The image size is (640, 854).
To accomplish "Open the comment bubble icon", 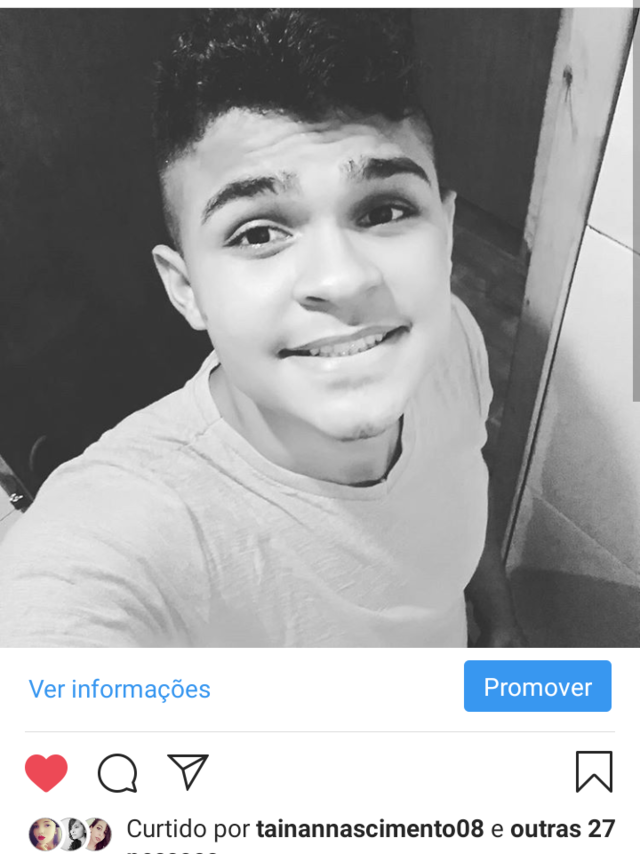I will pyautogui.click(x=117, y=772).
